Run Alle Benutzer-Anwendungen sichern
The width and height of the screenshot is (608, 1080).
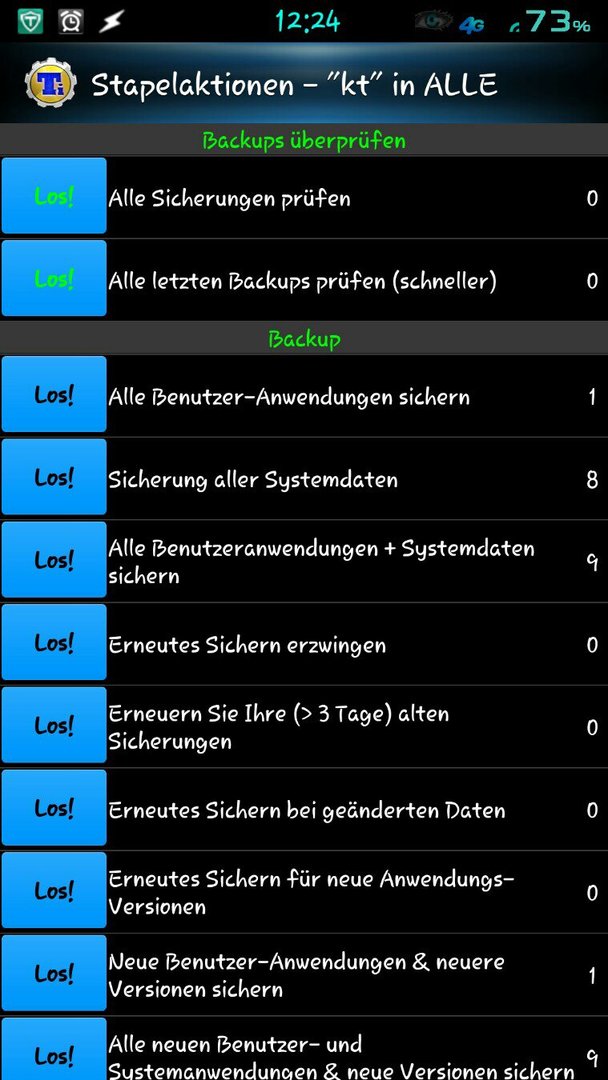[x=54, y=395]
